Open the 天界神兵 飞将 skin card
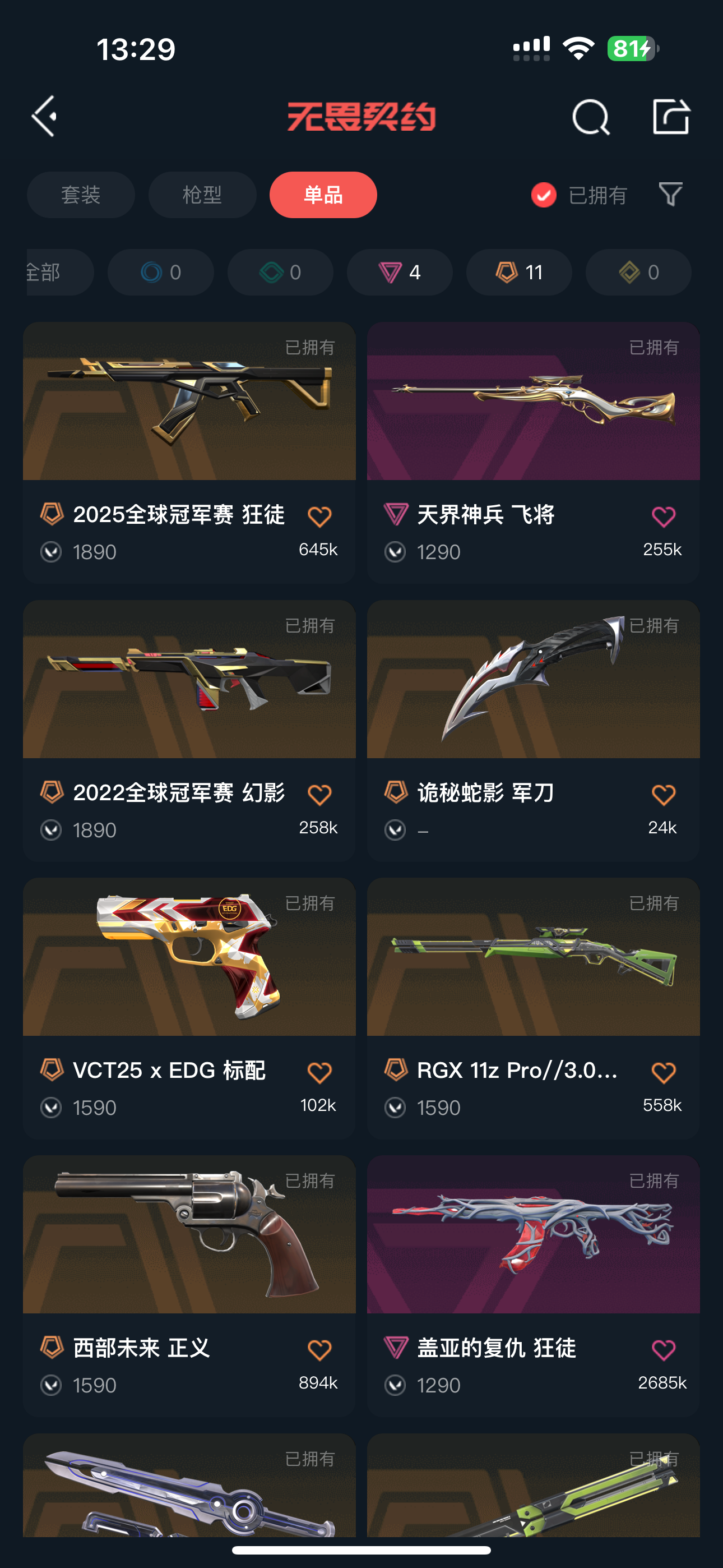723x1568 pixels. tap(533, 402)
